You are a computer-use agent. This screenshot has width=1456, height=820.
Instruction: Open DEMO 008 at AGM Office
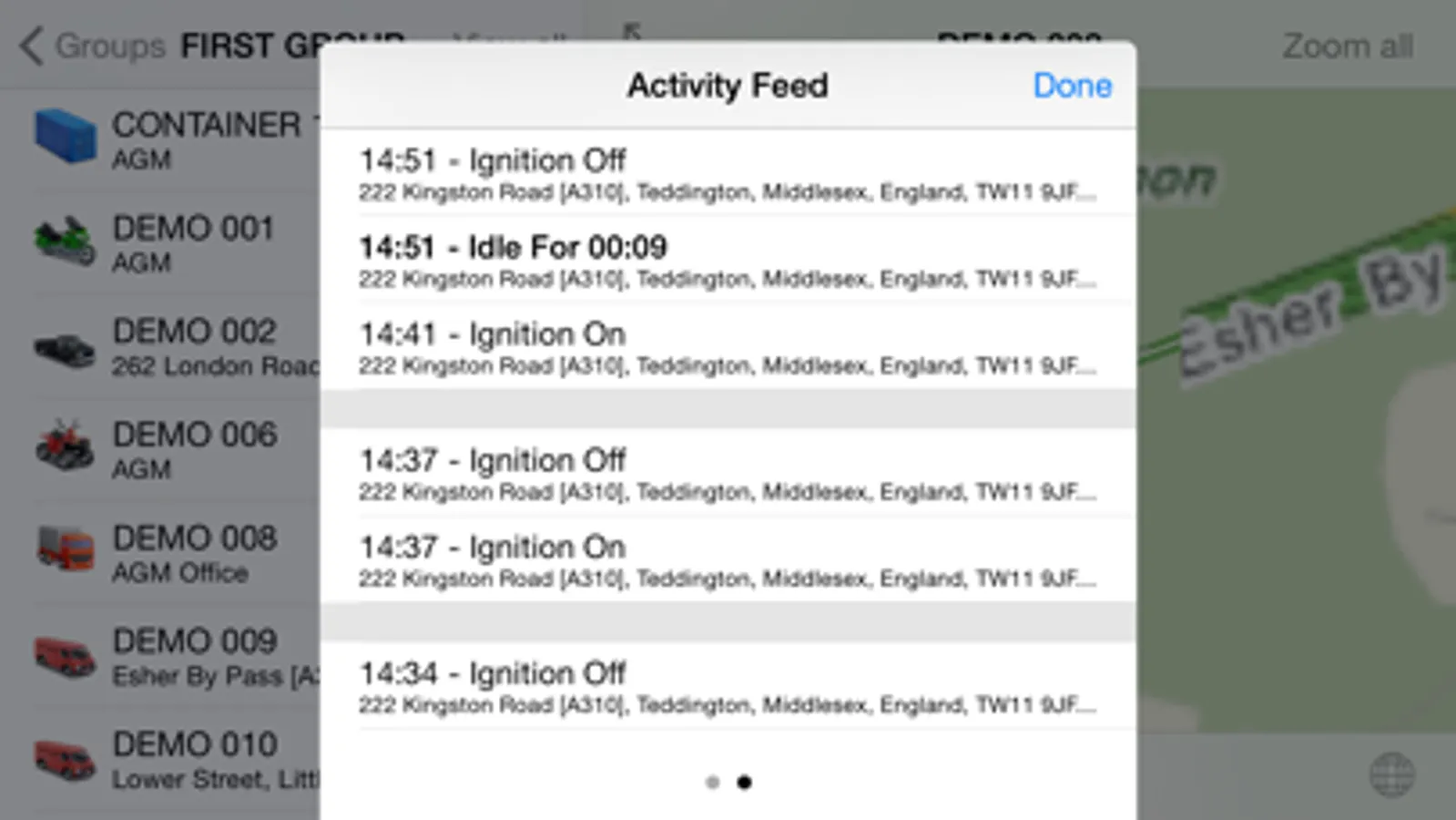173,553
